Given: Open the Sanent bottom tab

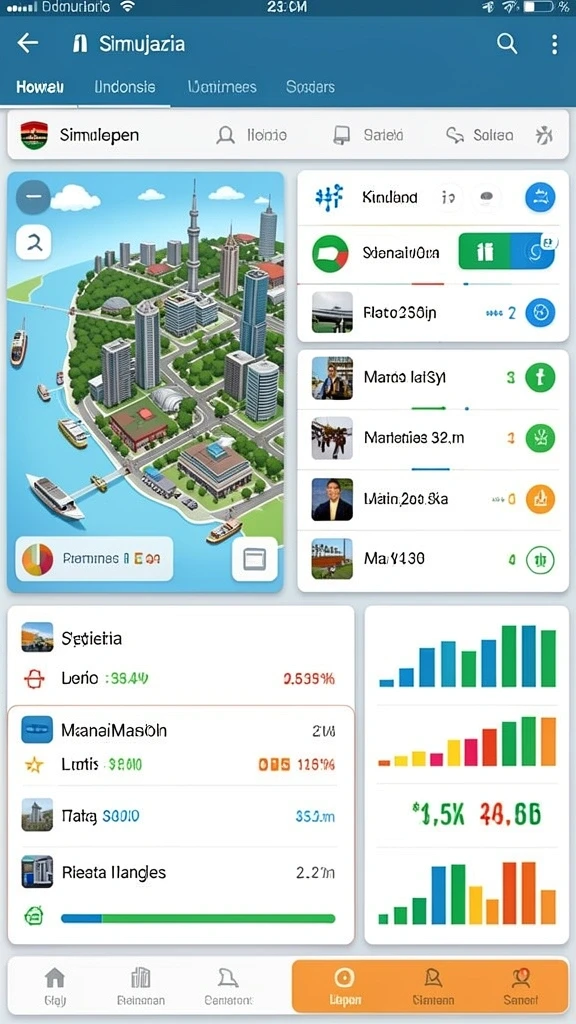Looking at the screenshot, I should click(x=520, y=985).
